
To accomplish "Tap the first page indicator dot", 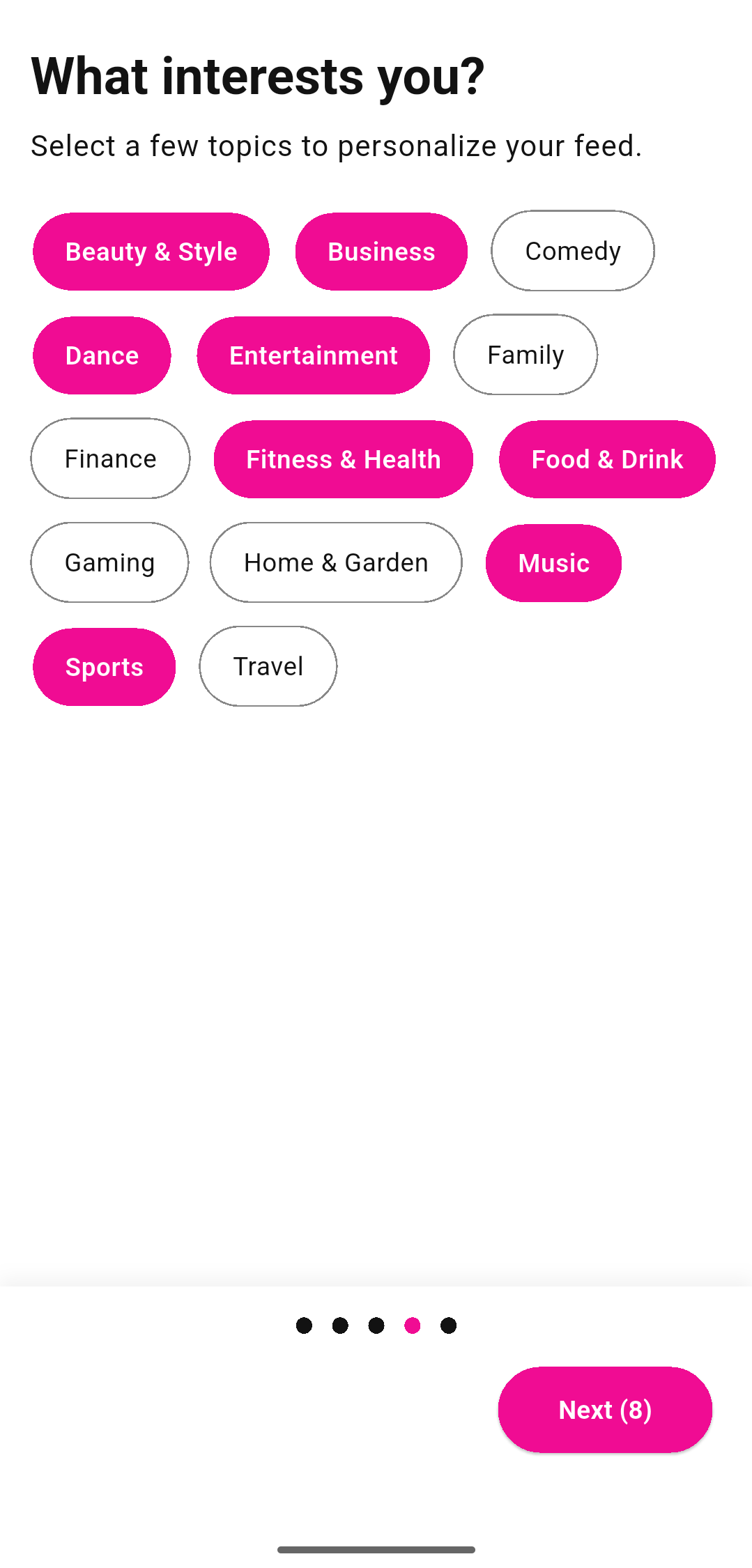I will [305, 1325].
